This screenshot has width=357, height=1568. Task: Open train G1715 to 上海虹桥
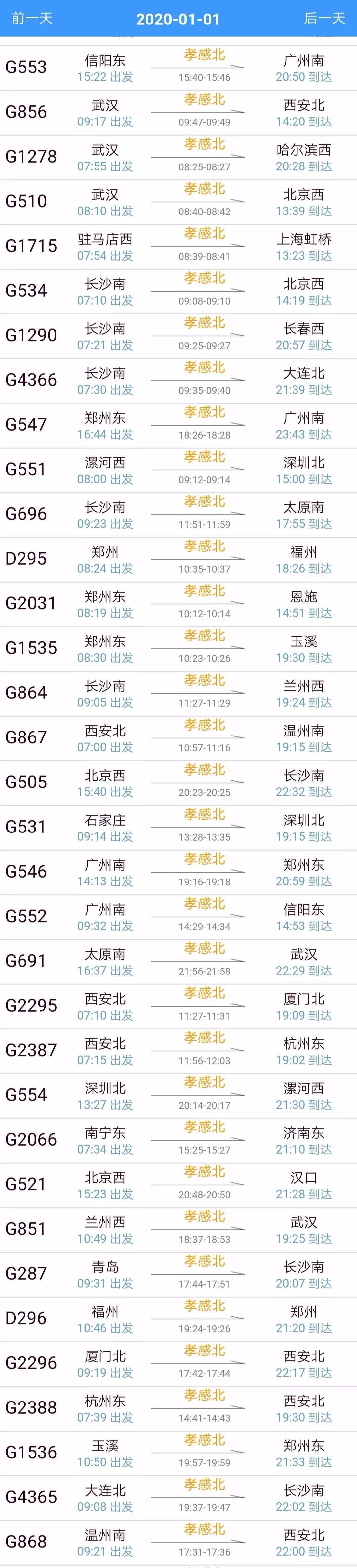coord(178,247)
